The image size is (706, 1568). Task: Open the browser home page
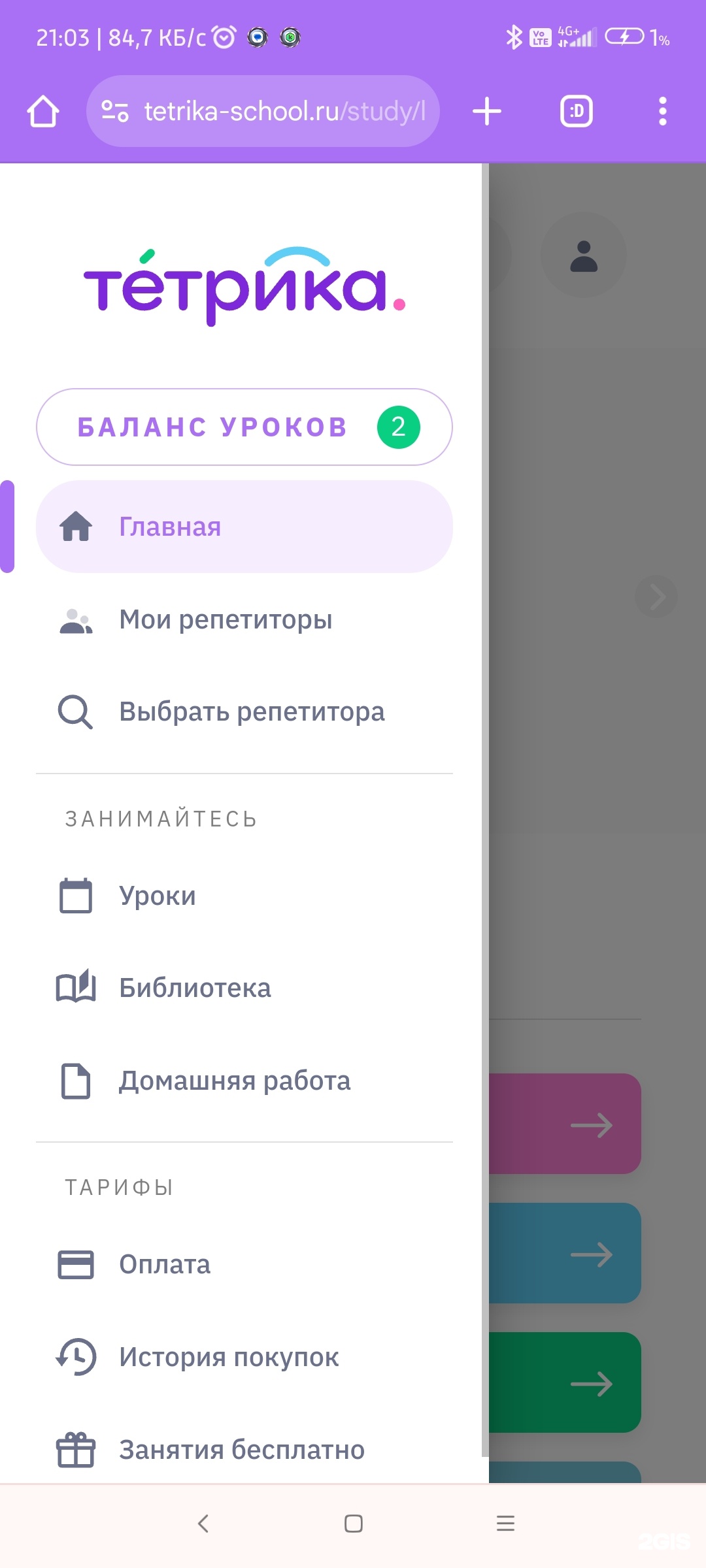pyautogui.click(x=43, y=111)
